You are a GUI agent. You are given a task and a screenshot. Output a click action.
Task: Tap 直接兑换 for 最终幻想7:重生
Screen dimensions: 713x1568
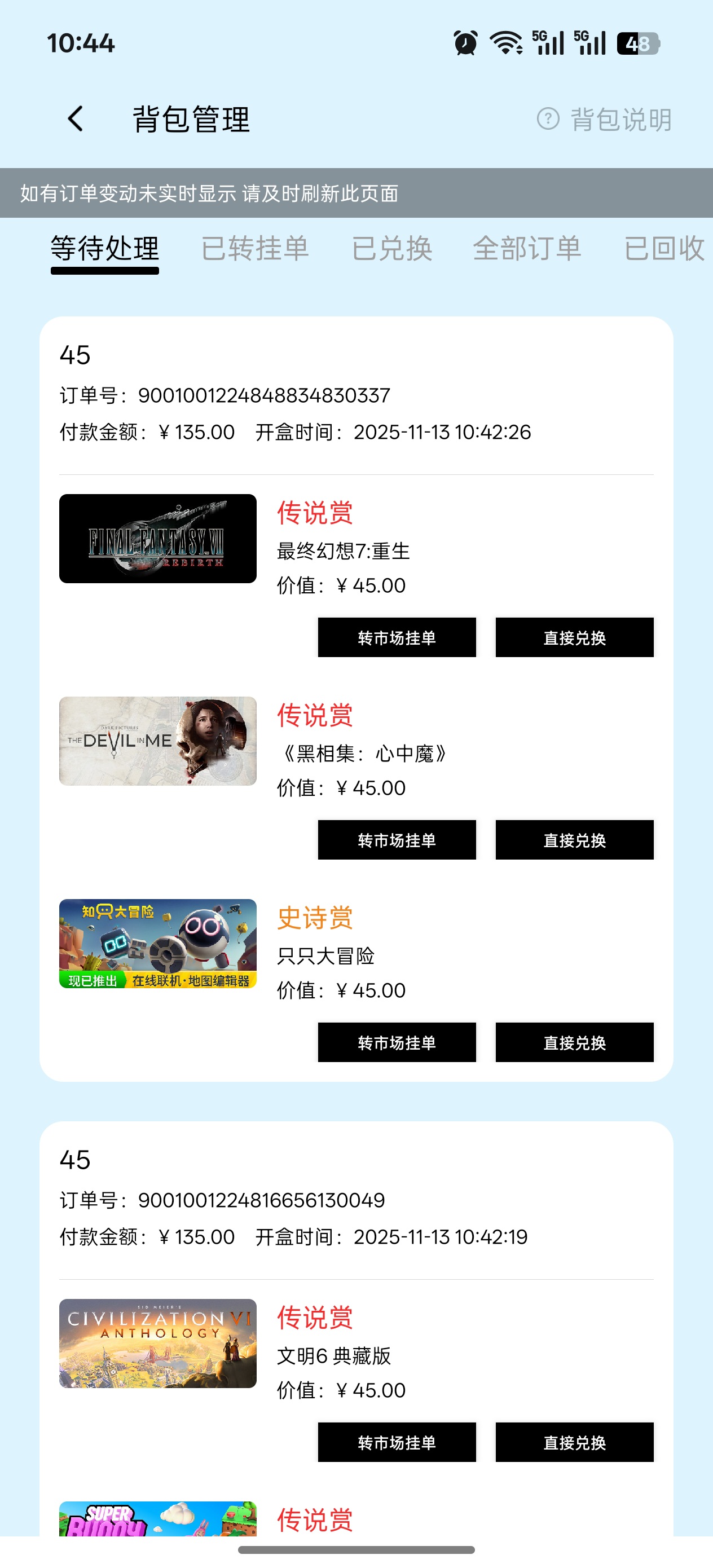tap(574, 637)
